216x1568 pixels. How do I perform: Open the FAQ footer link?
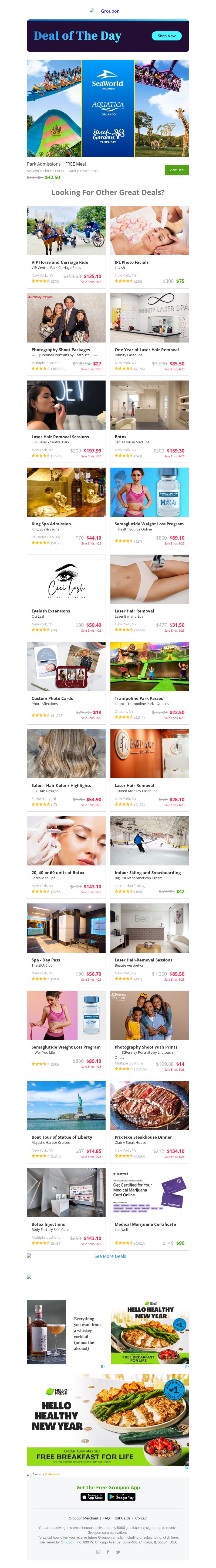(106, 1518)
